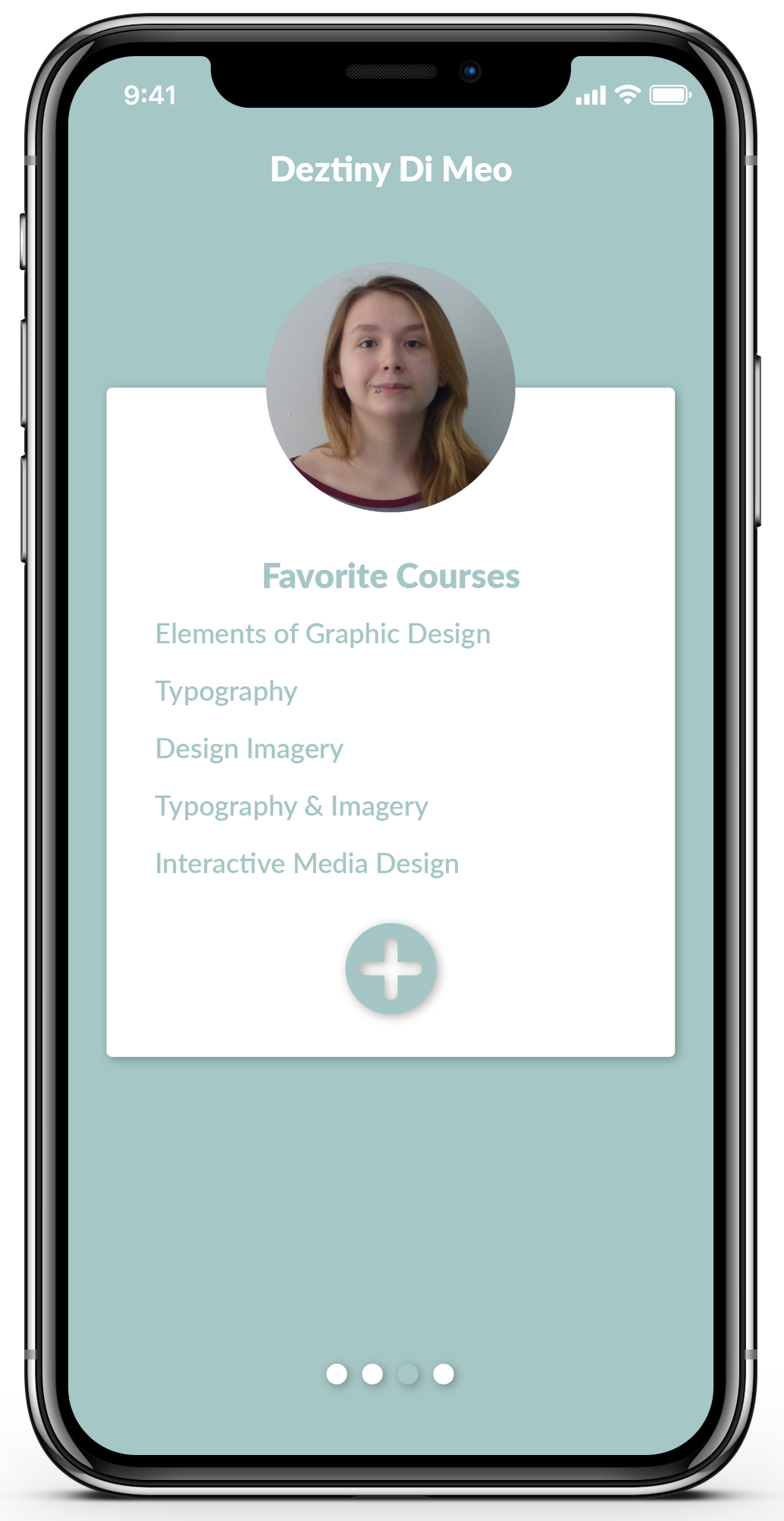Go to the last page indicator dot
Image resolution: width=784 pixels, height=1521 pixels.
click(444, 1374)
